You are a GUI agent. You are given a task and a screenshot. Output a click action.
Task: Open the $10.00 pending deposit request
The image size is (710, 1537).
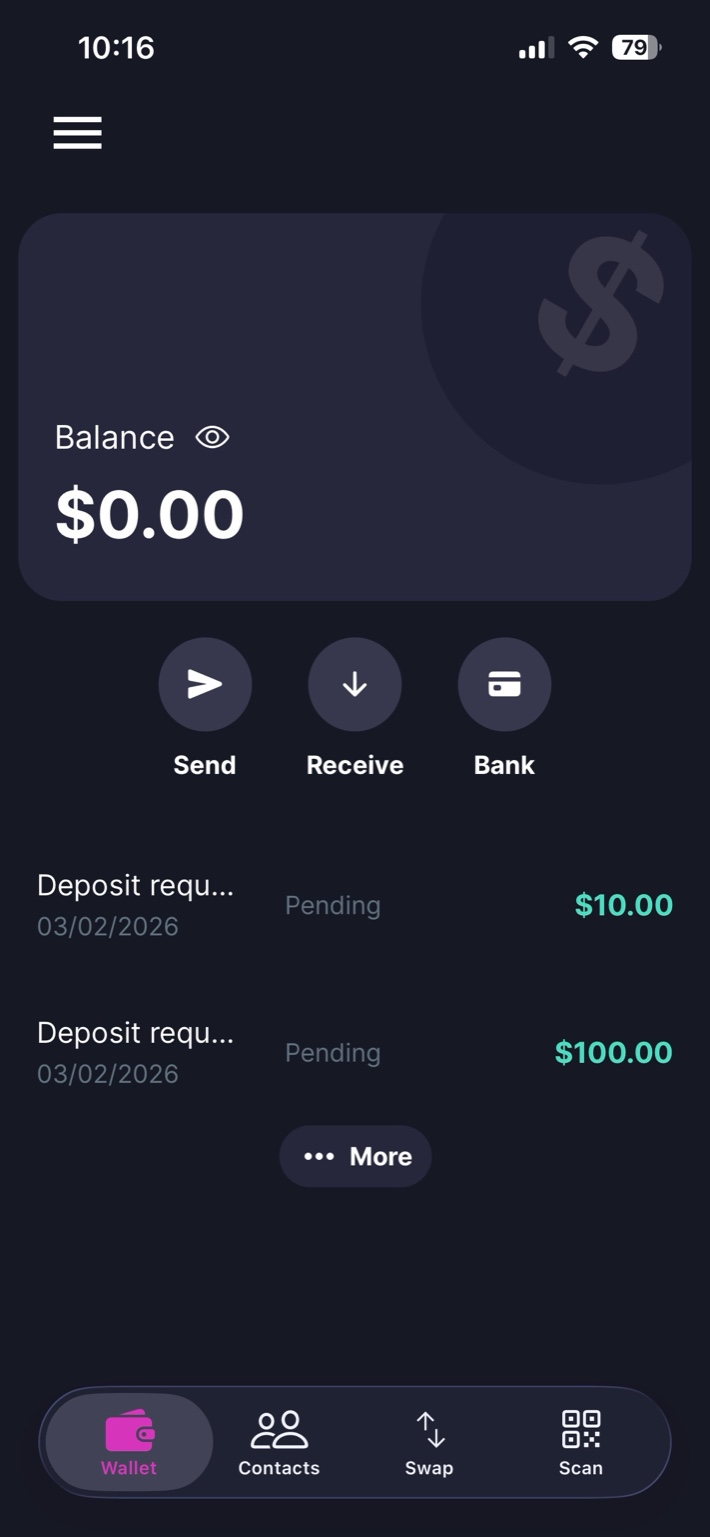pos(354,905)
